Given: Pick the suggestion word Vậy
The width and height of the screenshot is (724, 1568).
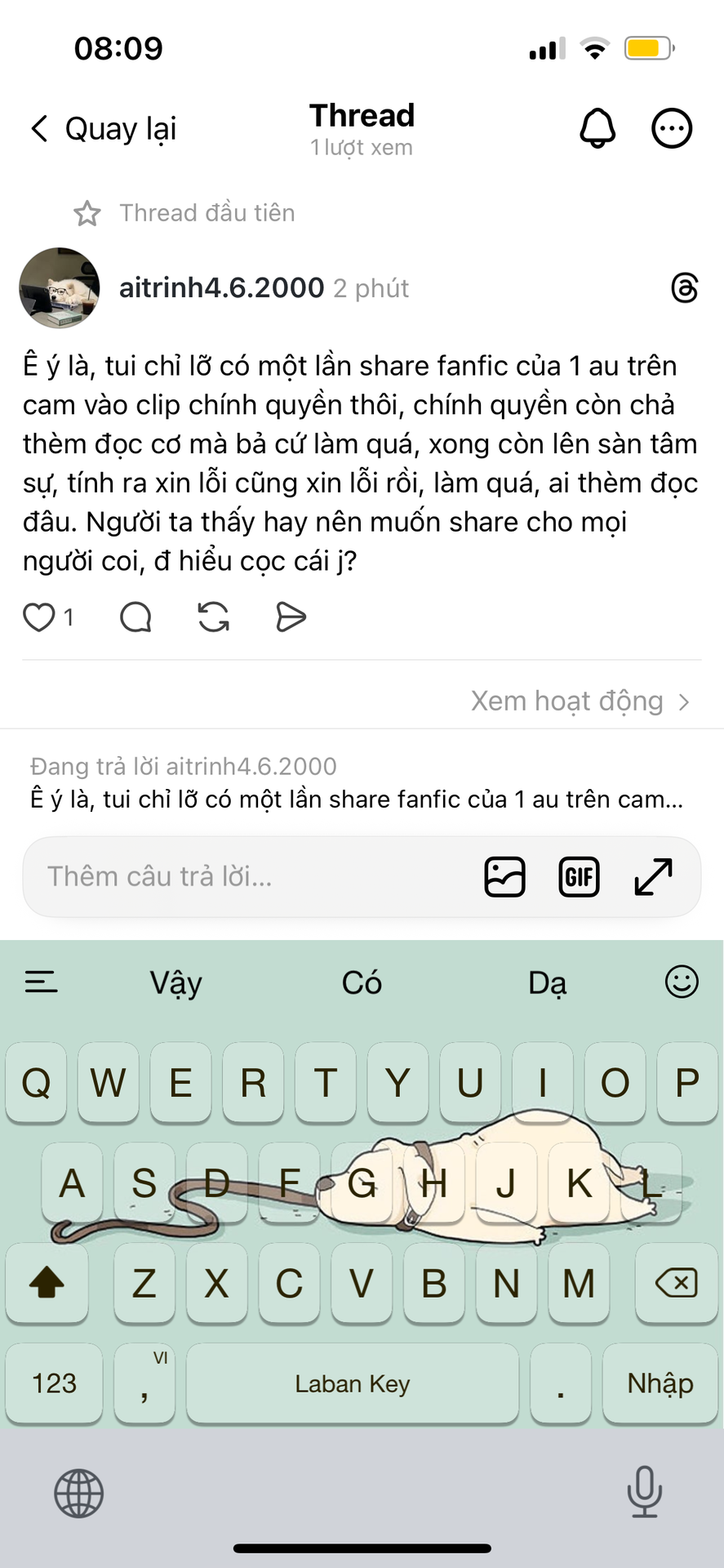Looking at the screenshot, I should tap(175, 982).
